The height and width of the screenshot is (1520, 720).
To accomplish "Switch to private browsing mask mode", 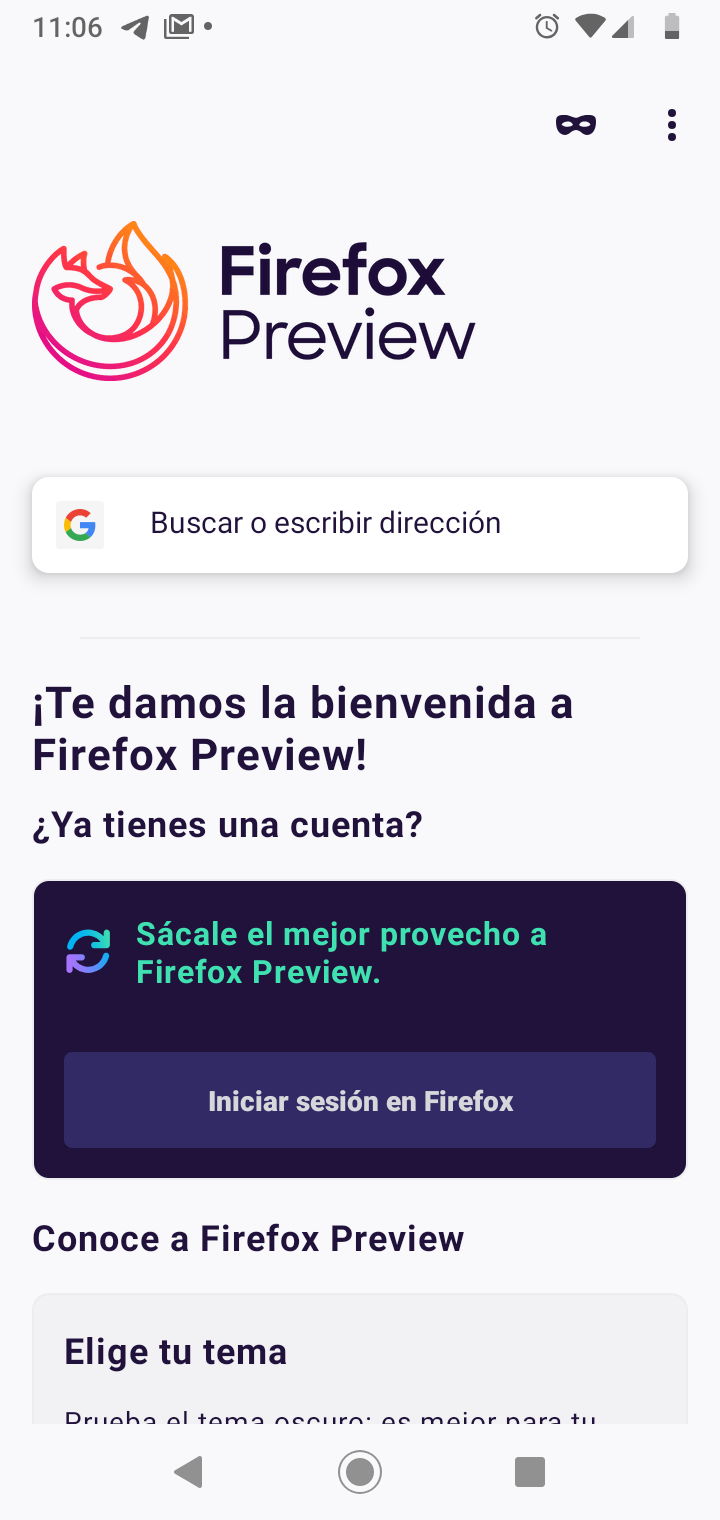I will coord(576,125).
